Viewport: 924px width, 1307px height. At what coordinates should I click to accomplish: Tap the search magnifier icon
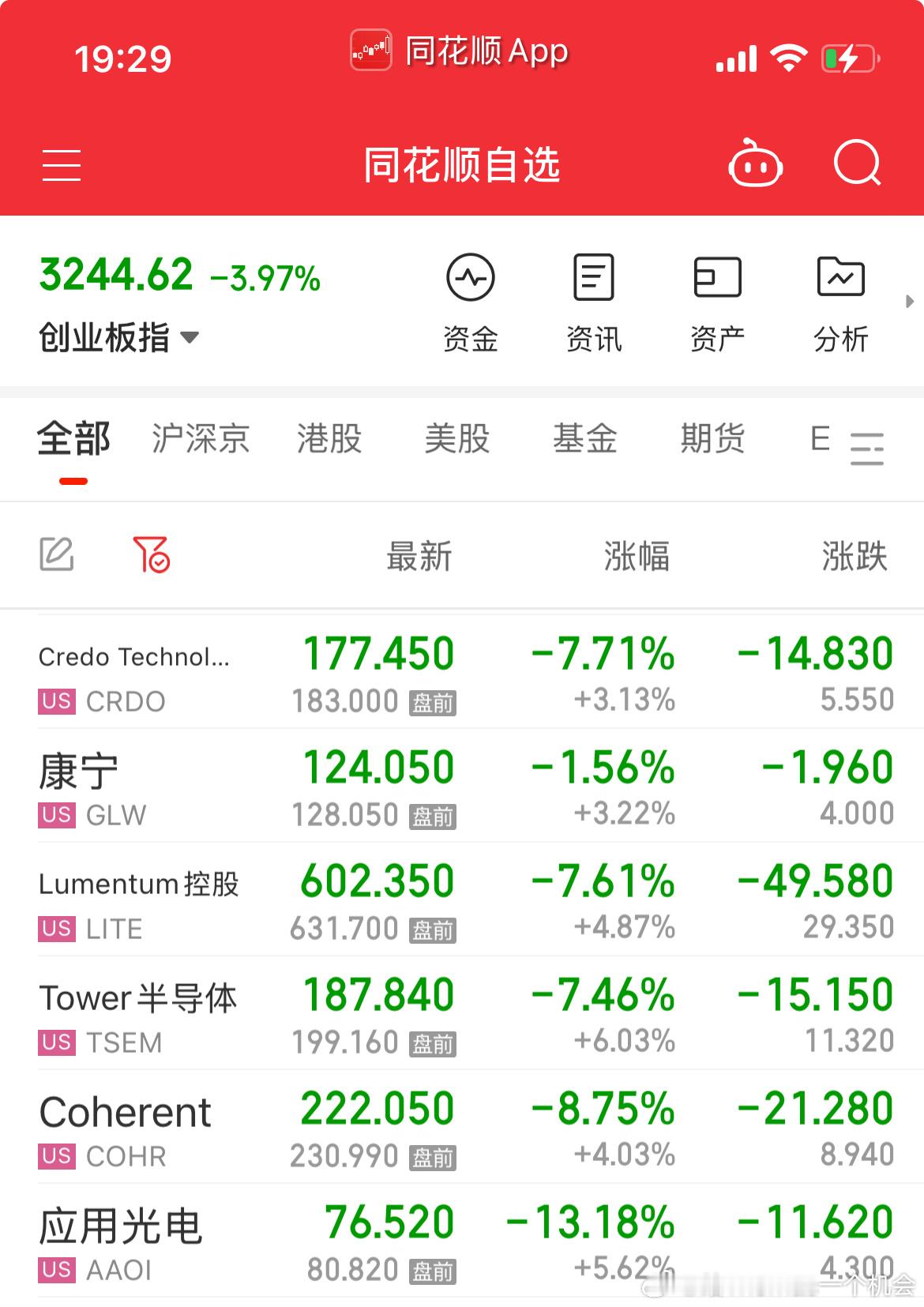858,163
